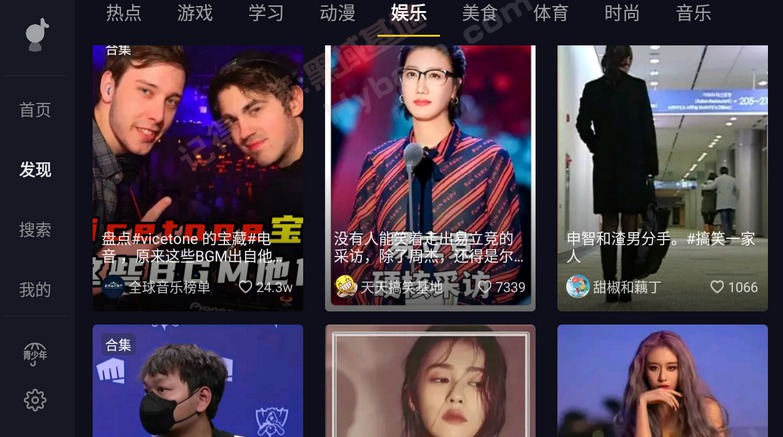The image size is (783, 437).
Task: Open the 易立竞 interview video
Action: click(430, 150)
